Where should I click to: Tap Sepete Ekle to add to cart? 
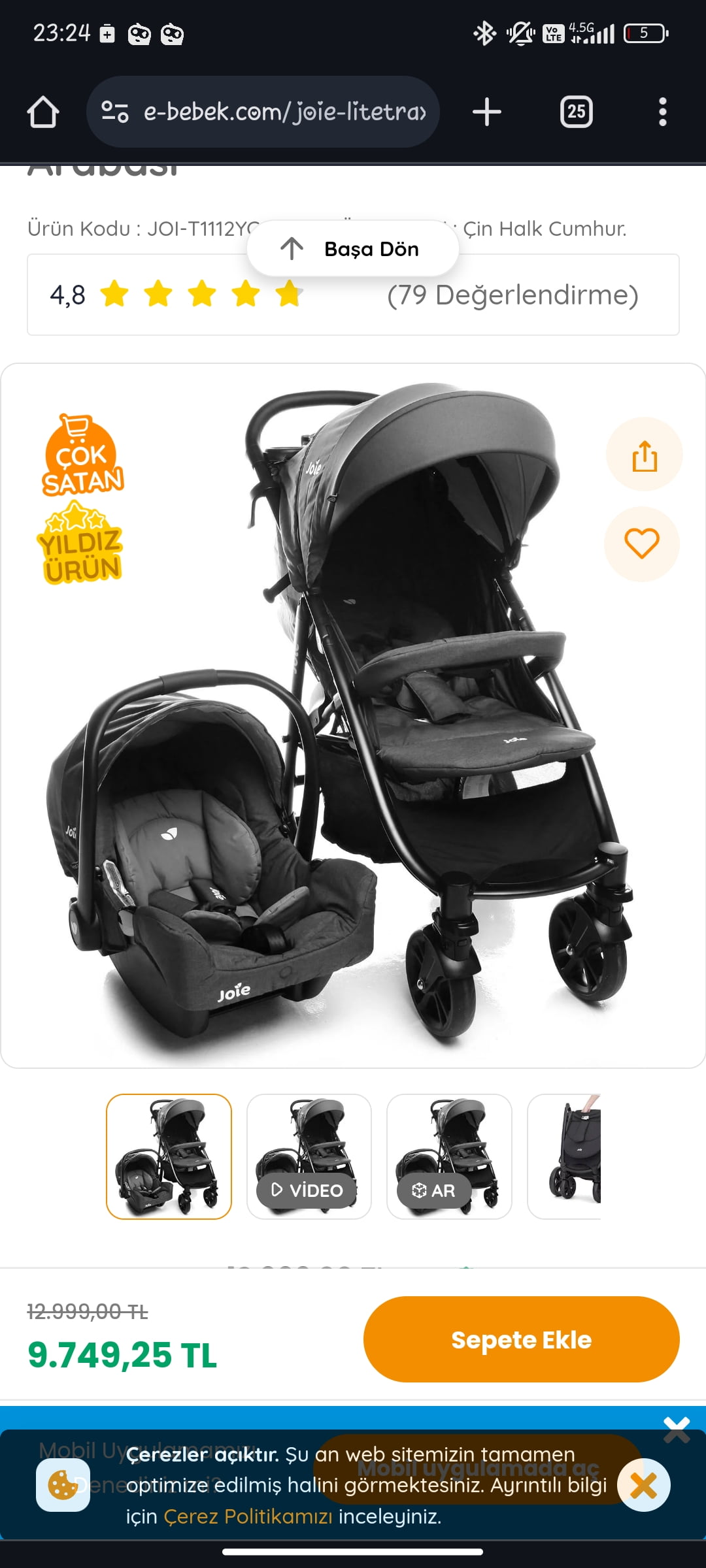coord(521,1339)
